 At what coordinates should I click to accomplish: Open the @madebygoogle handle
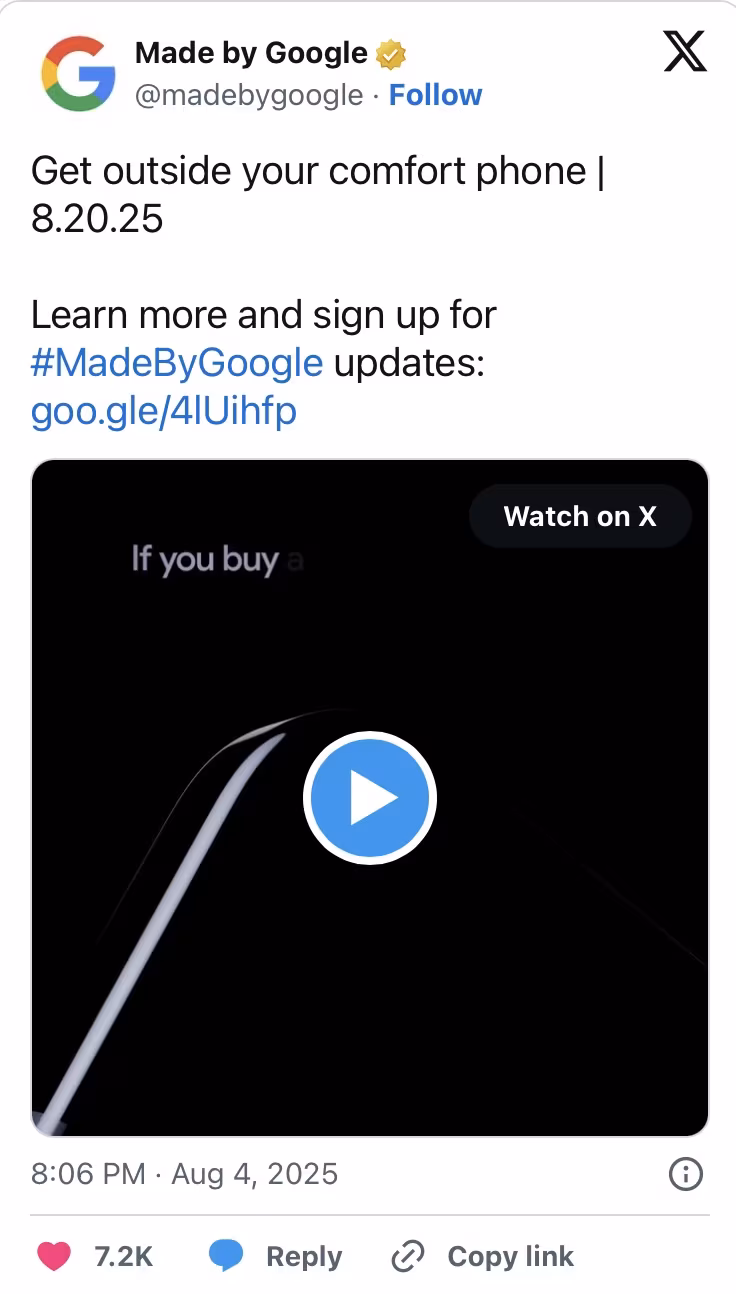(249, 95)
